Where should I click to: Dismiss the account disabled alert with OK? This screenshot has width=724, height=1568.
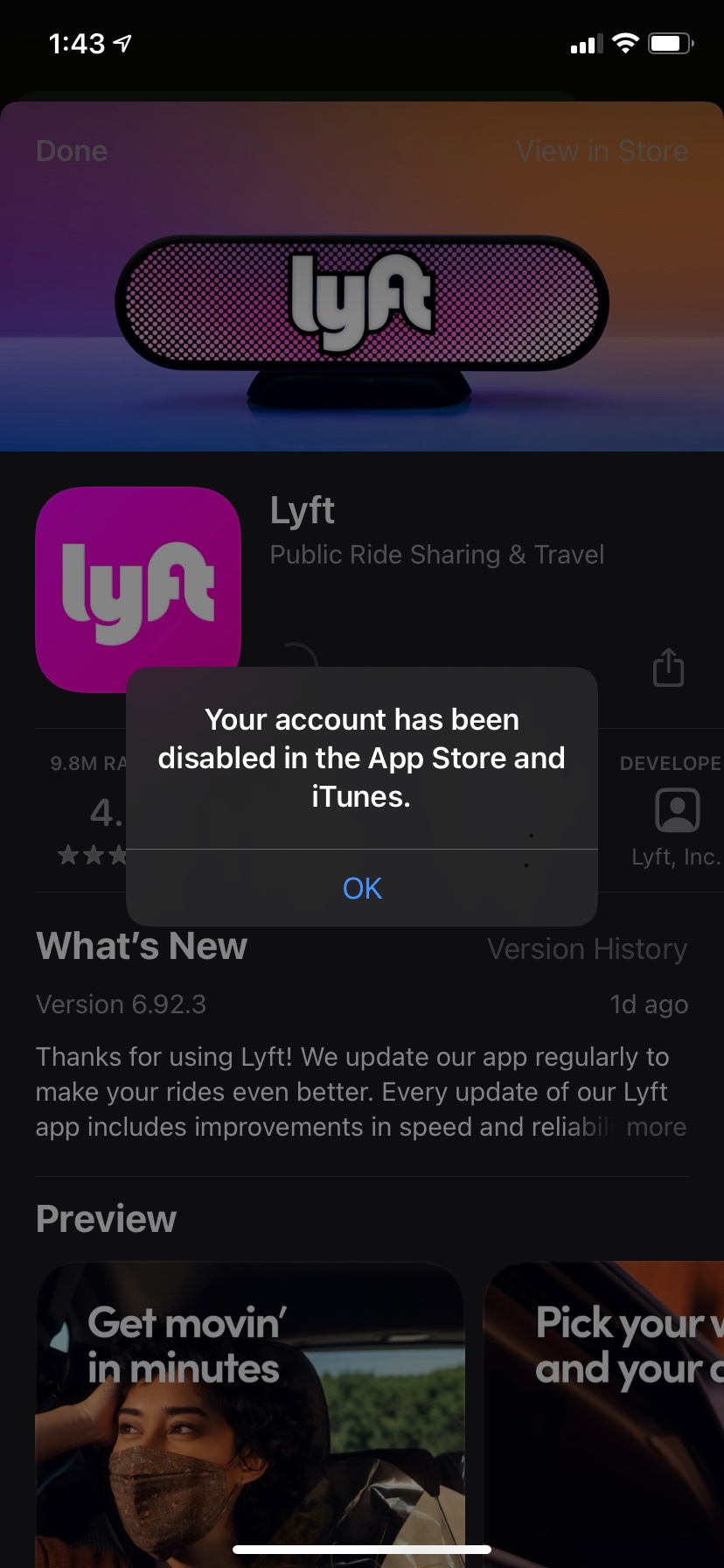(362, 888)
